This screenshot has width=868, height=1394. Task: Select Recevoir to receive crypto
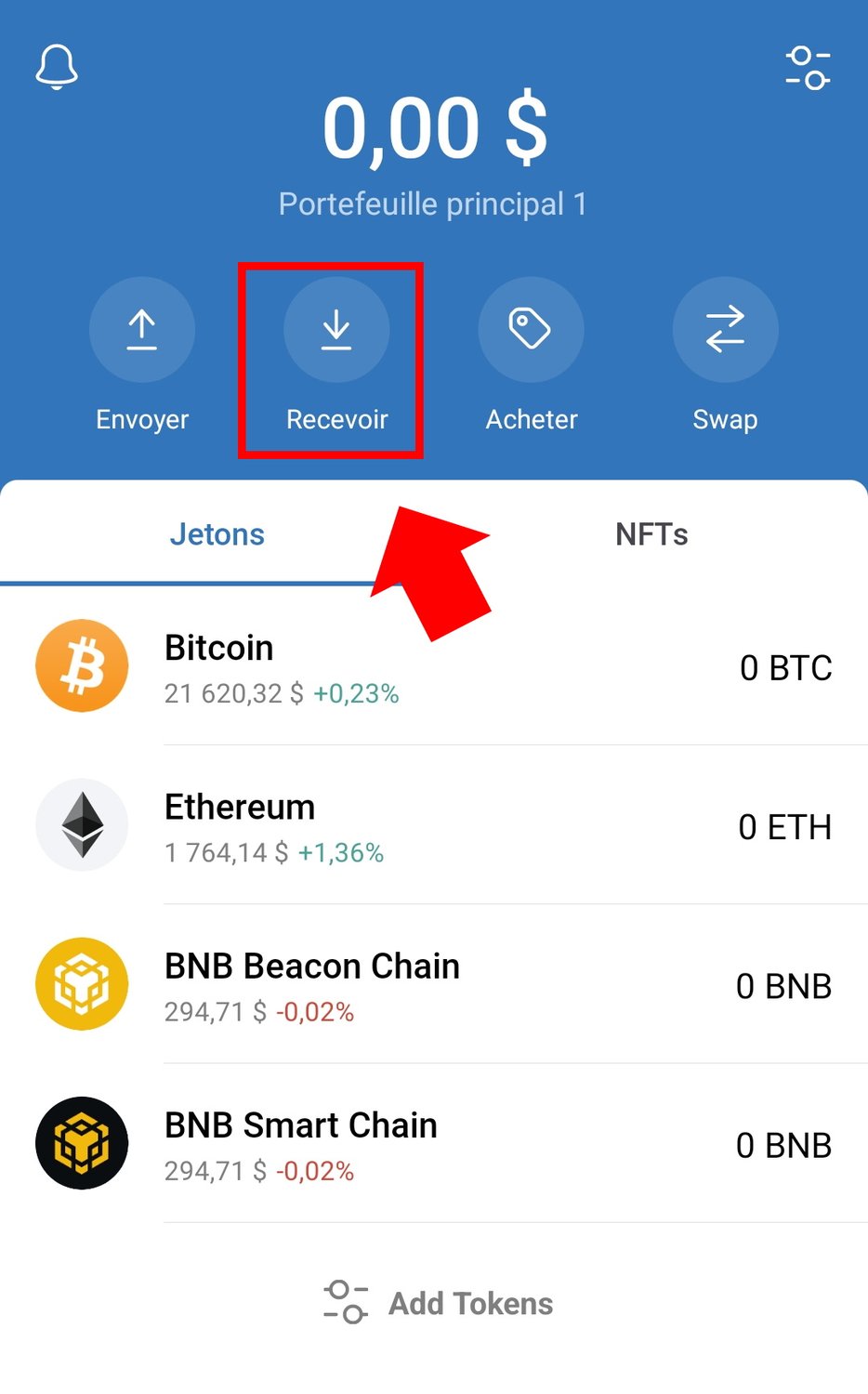pos(336,331)
